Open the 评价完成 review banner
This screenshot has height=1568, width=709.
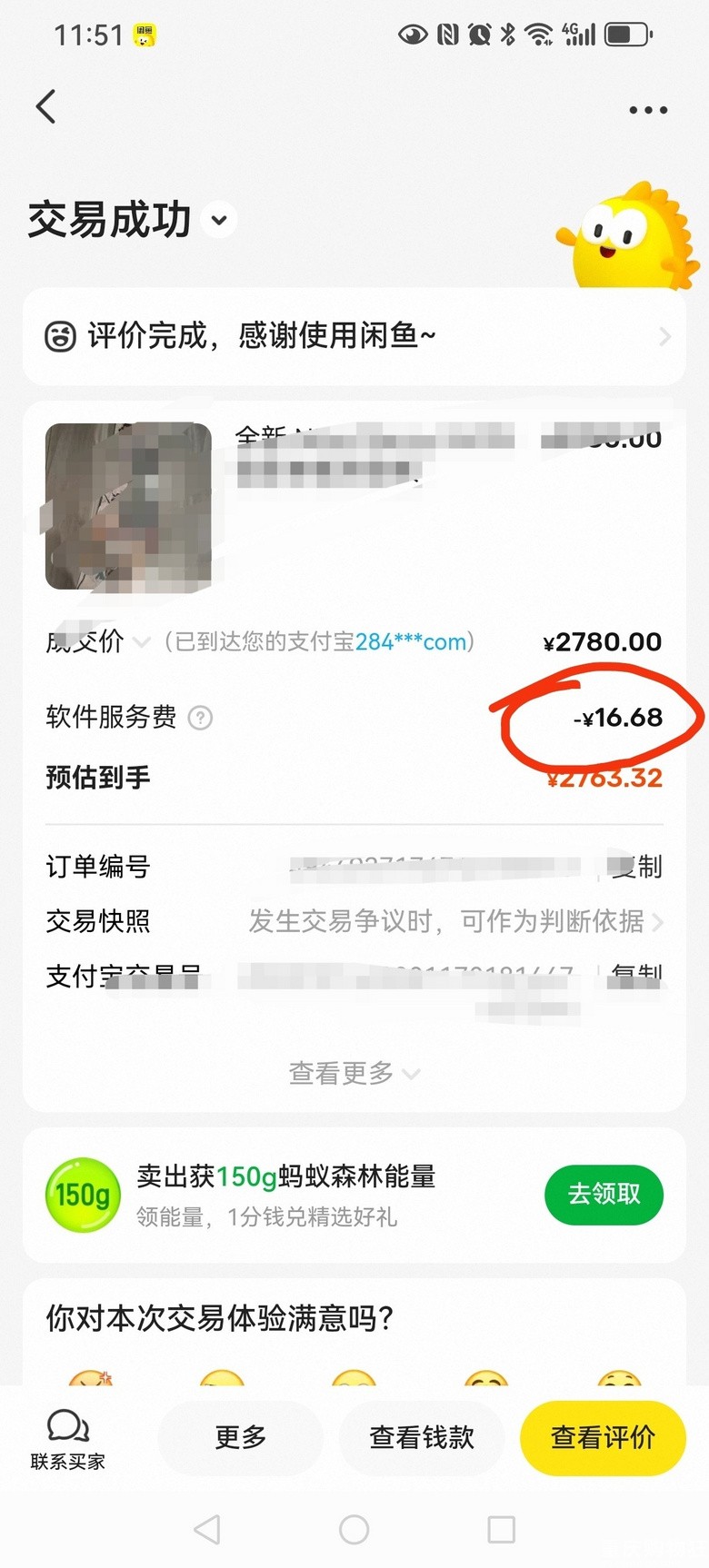pyautogui.click(x=354, y=337)
